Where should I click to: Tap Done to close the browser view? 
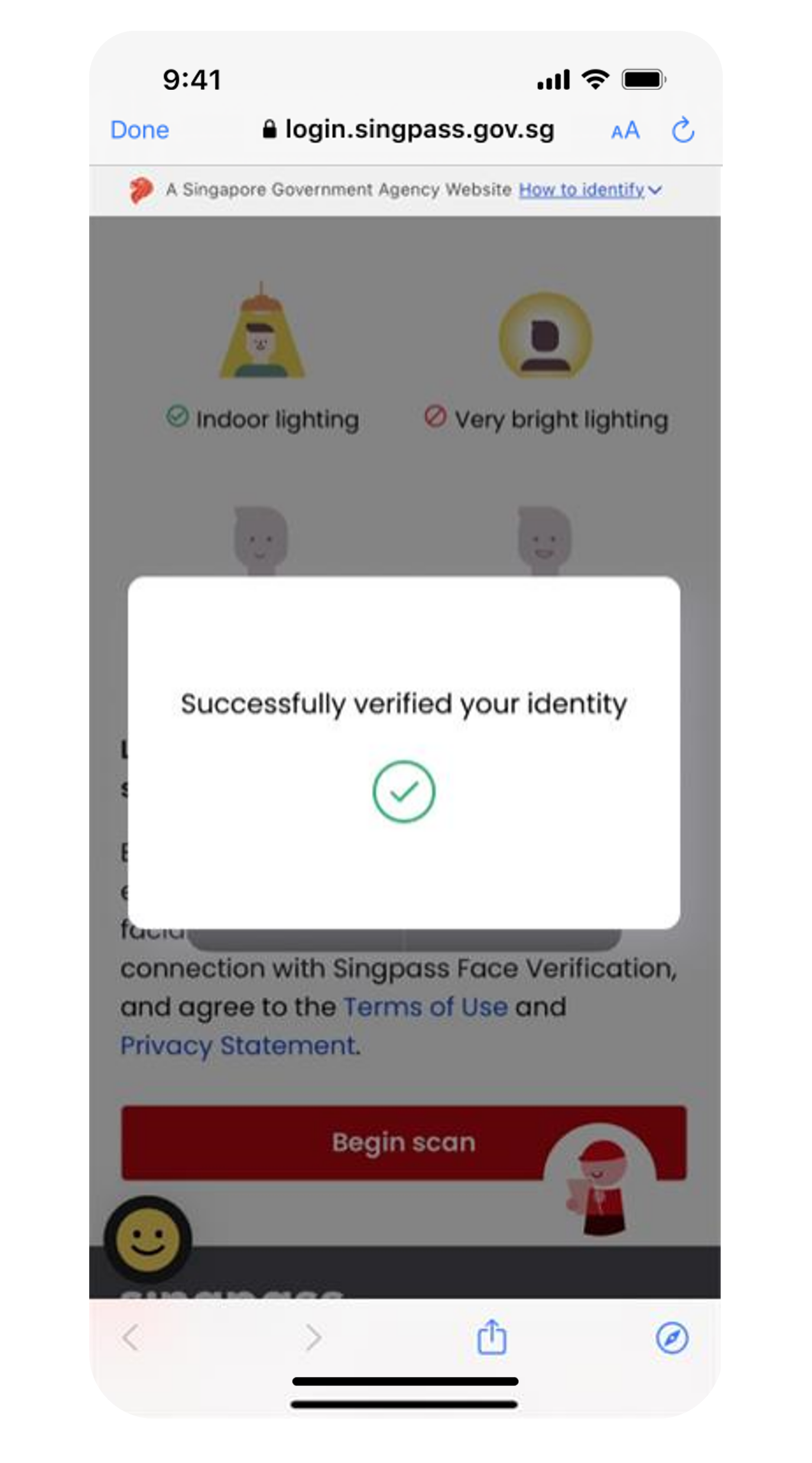coord(139,130)
